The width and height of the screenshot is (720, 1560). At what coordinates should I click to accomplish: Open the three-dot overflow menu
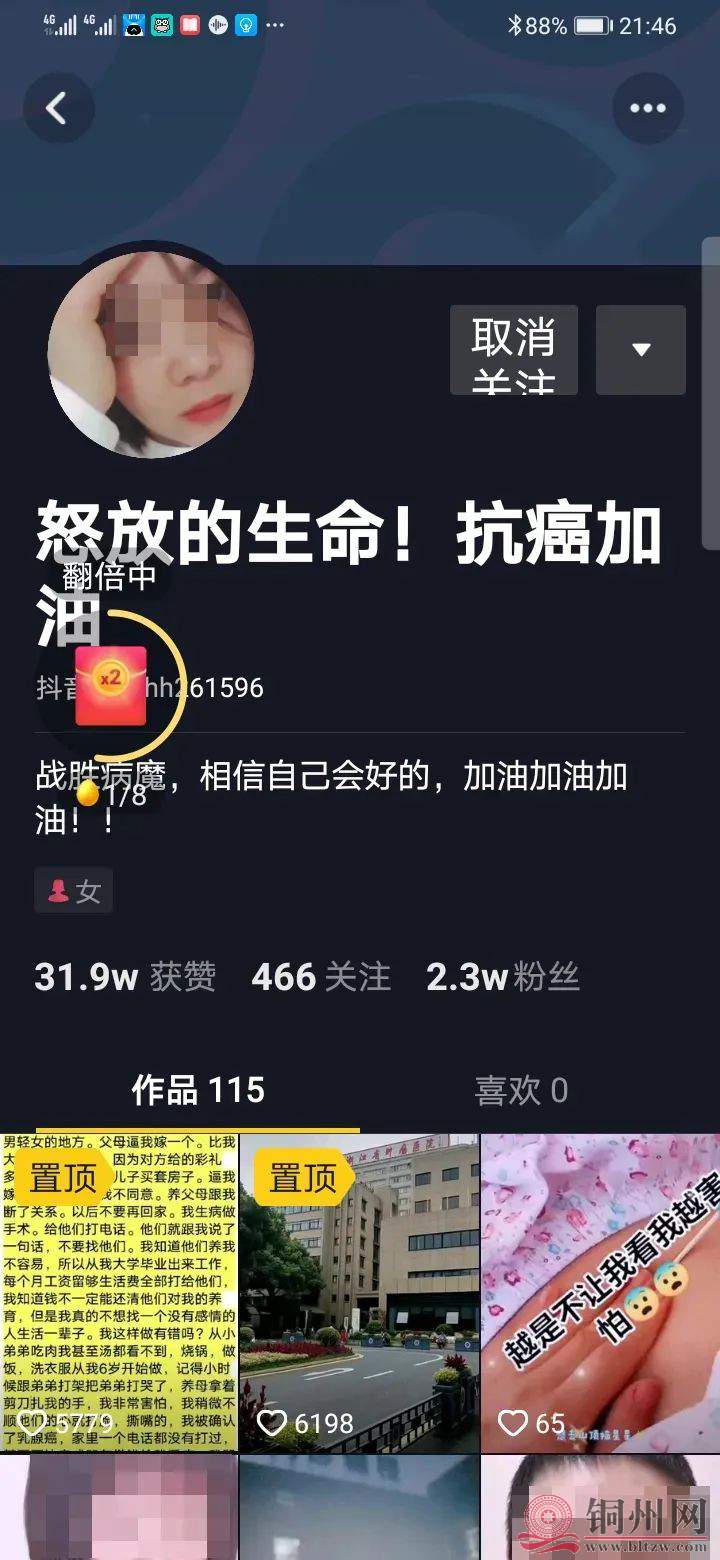click(x=647, y=108)
